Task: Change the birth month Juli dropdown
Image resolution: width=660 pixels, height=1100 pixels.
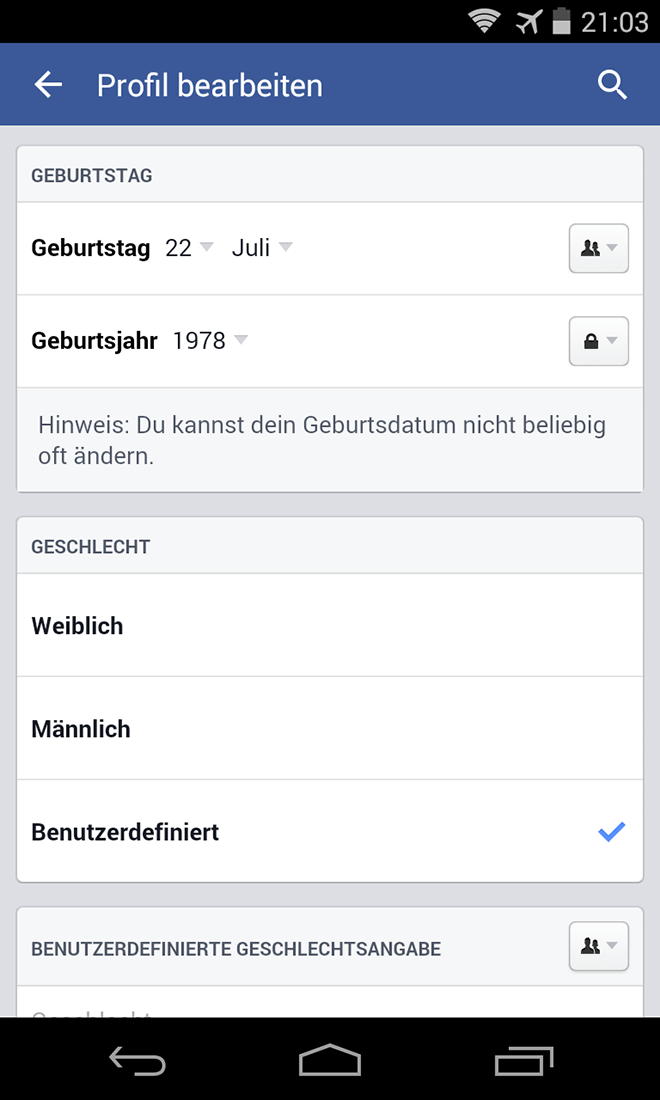Action: (261, 248)
